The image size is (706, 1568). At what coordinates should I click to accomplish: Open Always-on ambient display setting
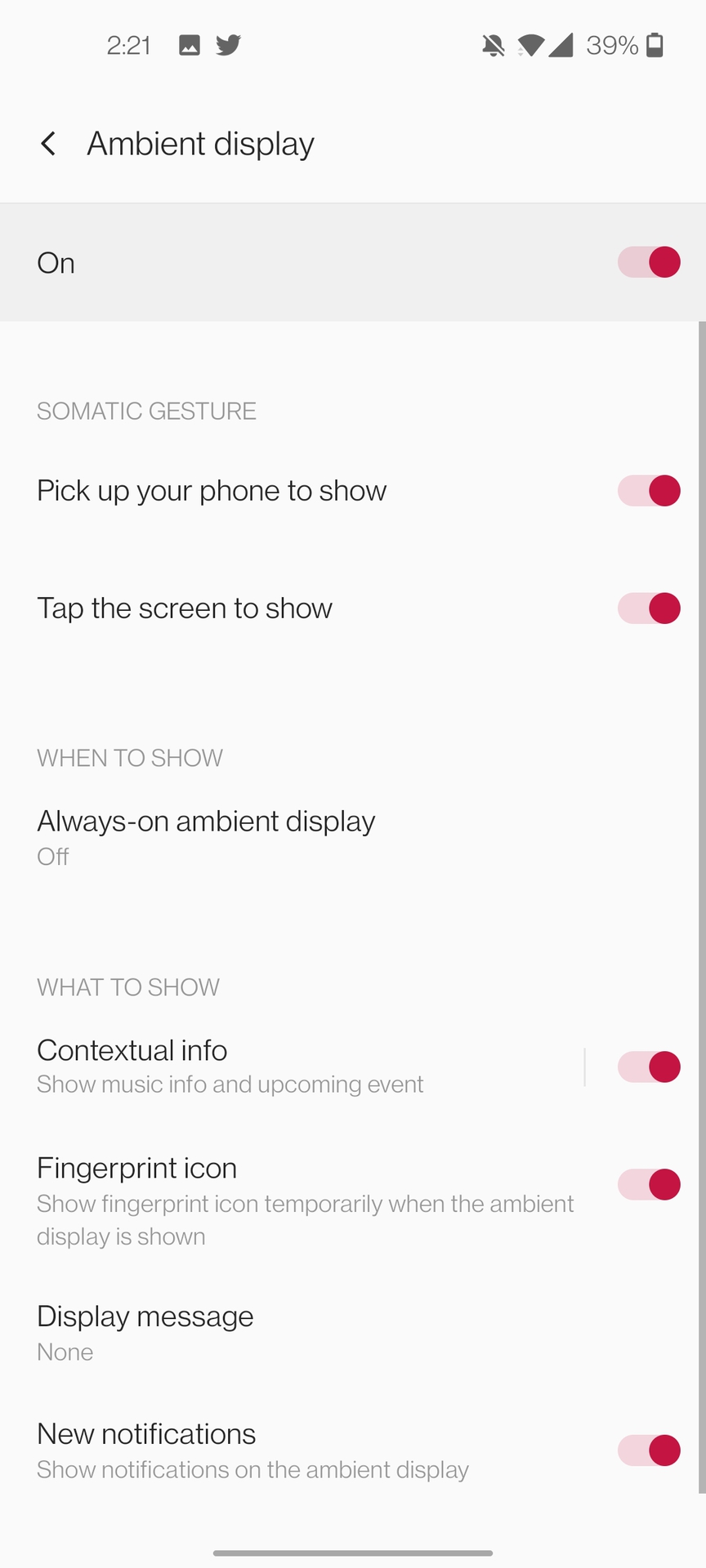(x=206, y=837)
